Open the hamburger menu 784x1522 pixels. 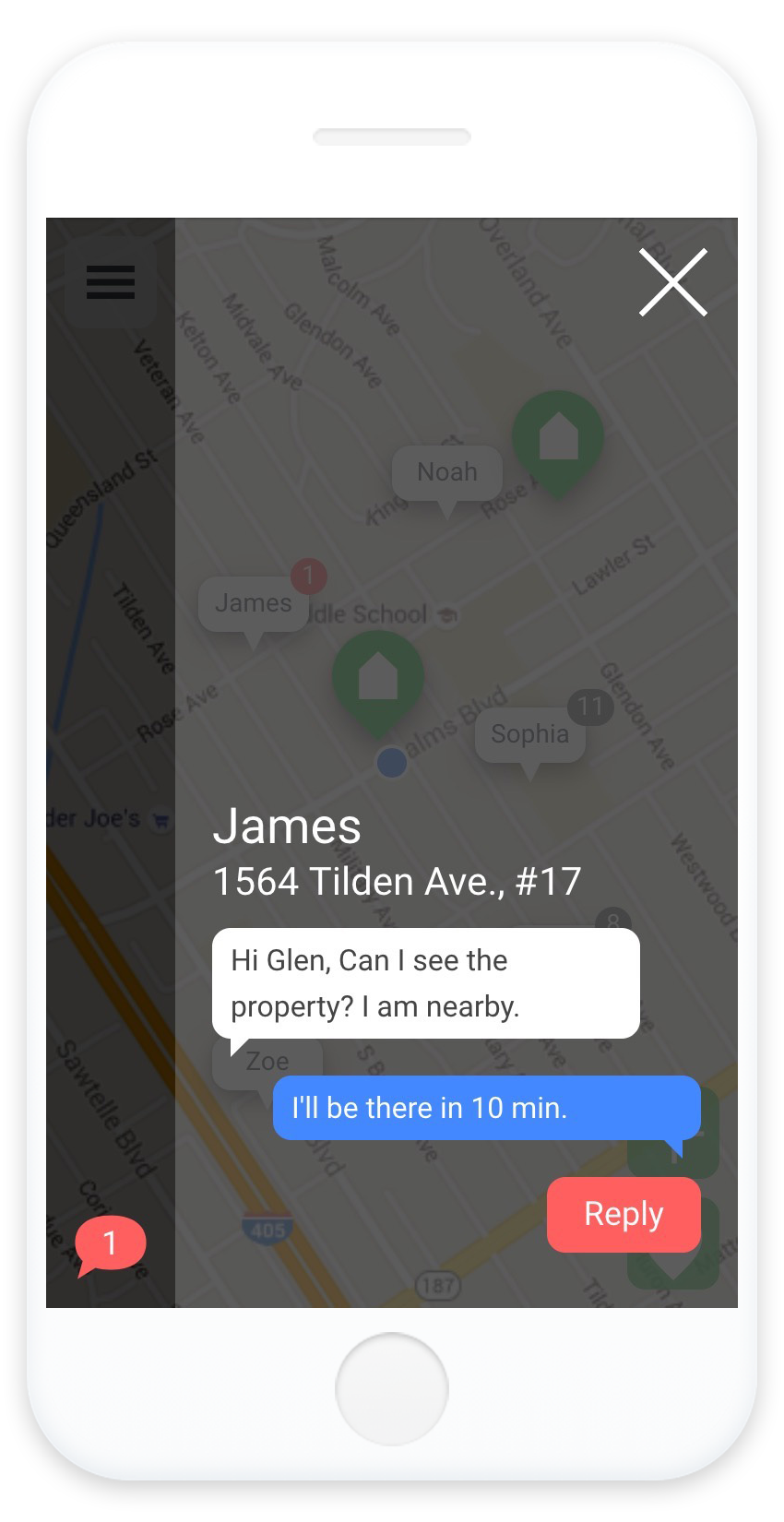(111, 282)
